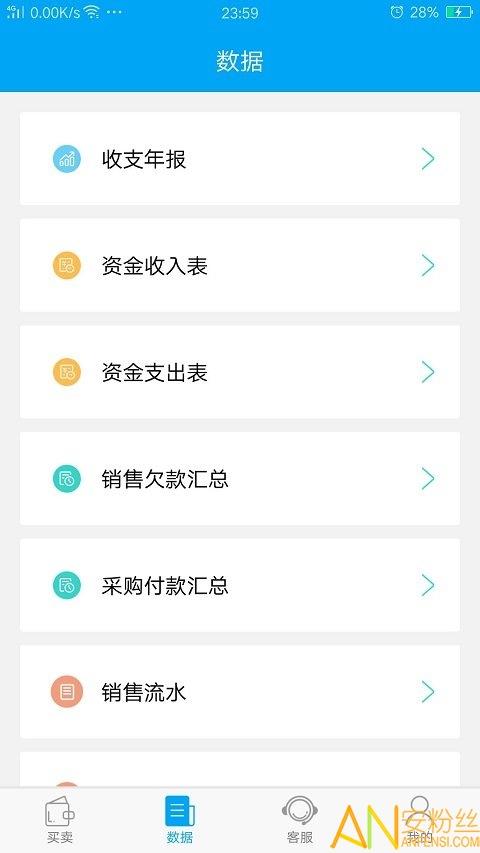View 销售欠款汇总 summary
Image resolution: width=480 pixels, height=853 pixels.
point(239,478)
